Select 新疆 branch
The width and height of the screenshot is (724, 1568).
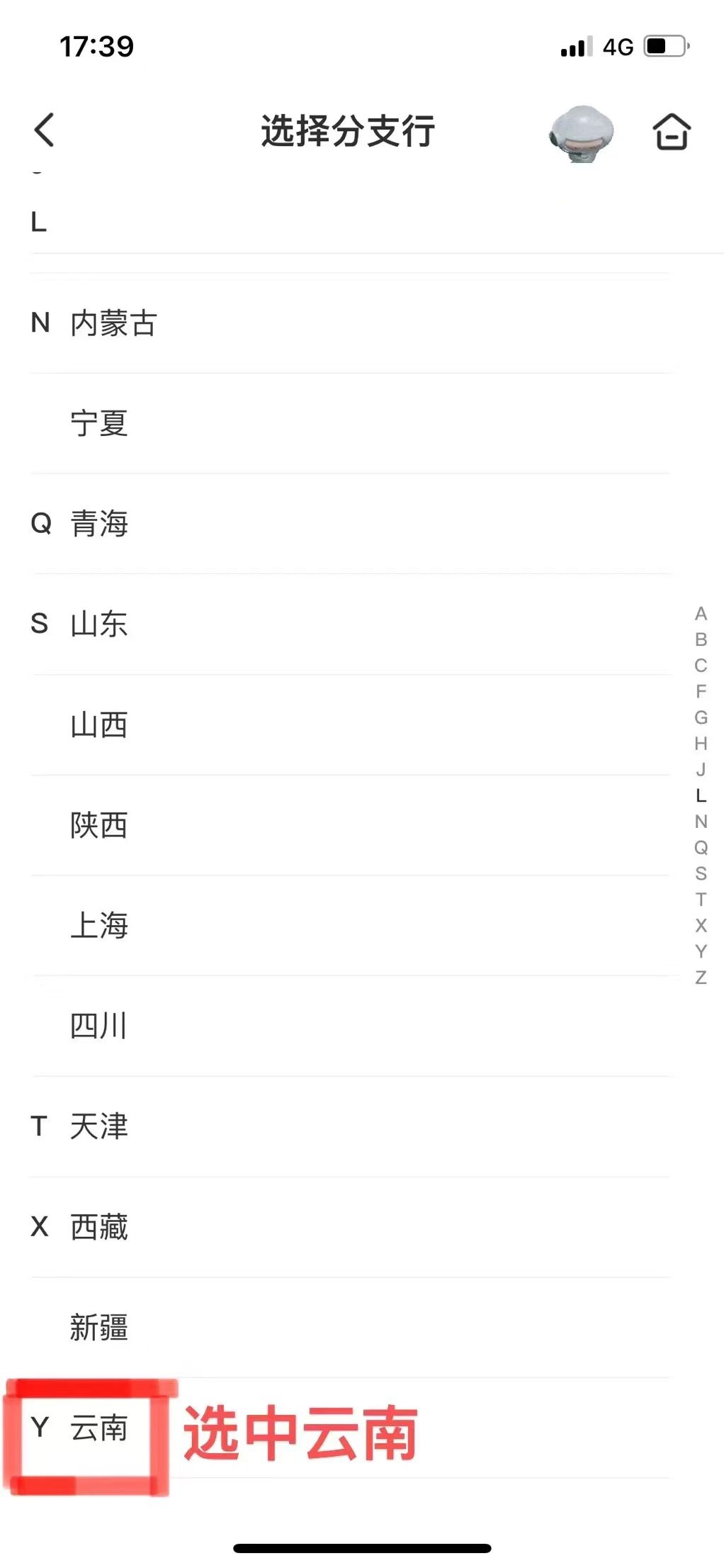pyautogui.click(x=99, y=1328)
